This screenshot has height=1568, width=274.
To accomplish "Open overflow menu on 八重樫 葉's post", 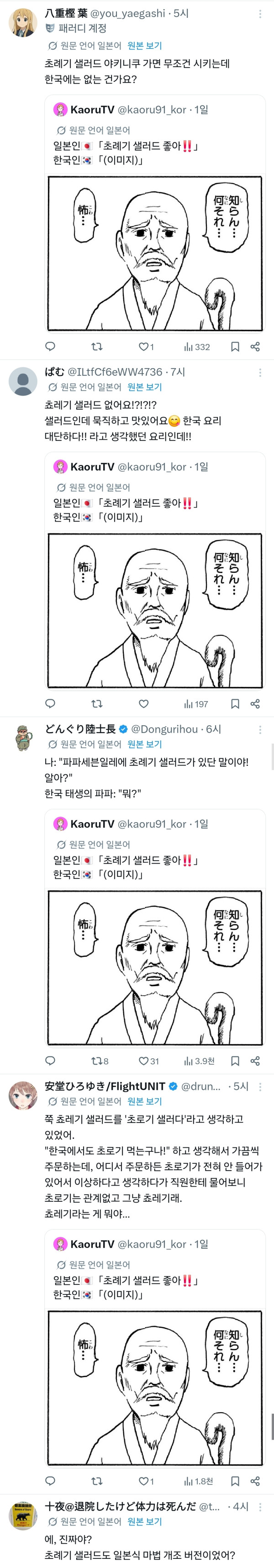I will click(x=261, y=13).
